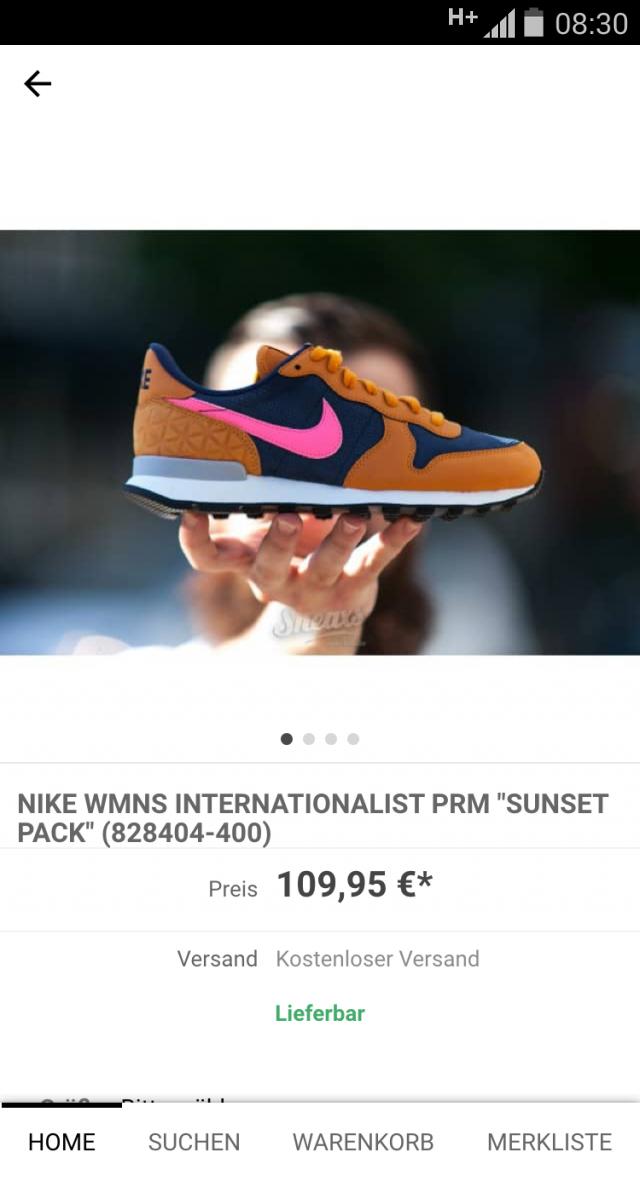Image resolution: width=640 pixels, height=1181 pixels.
Task: Switch to the Home tab
Action: 62,1142
